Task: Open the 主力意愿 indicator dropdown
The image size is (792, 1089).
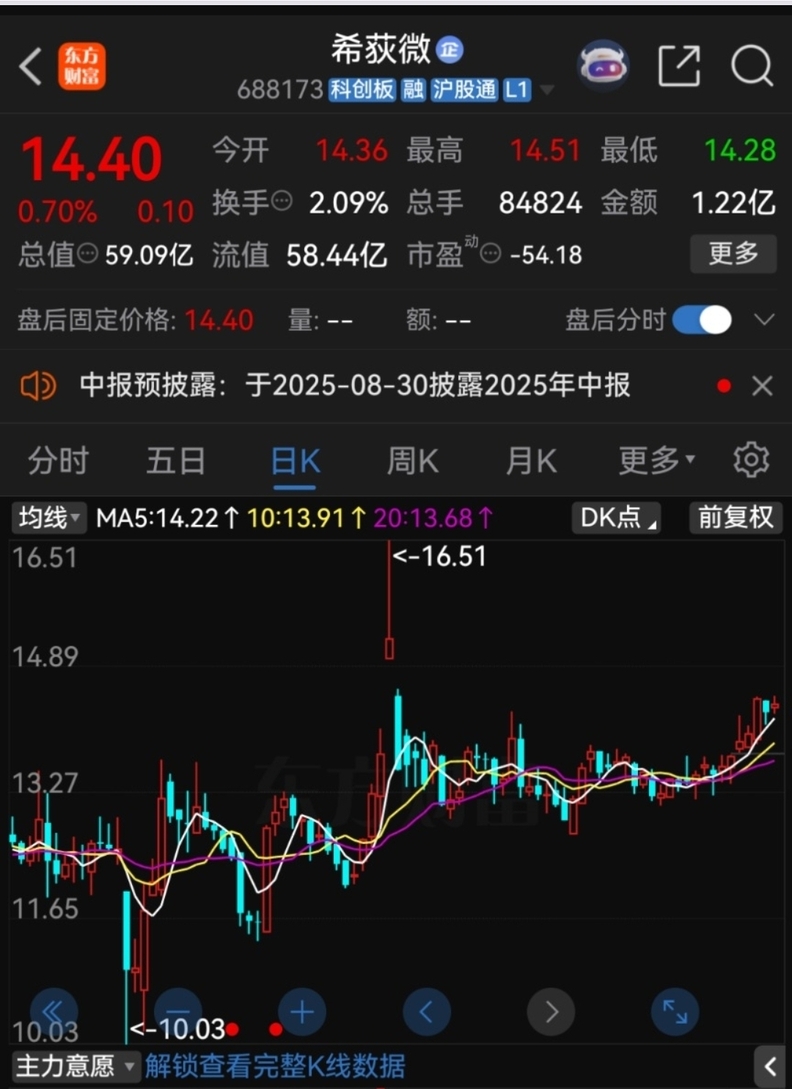Action: pos(75,1066)
